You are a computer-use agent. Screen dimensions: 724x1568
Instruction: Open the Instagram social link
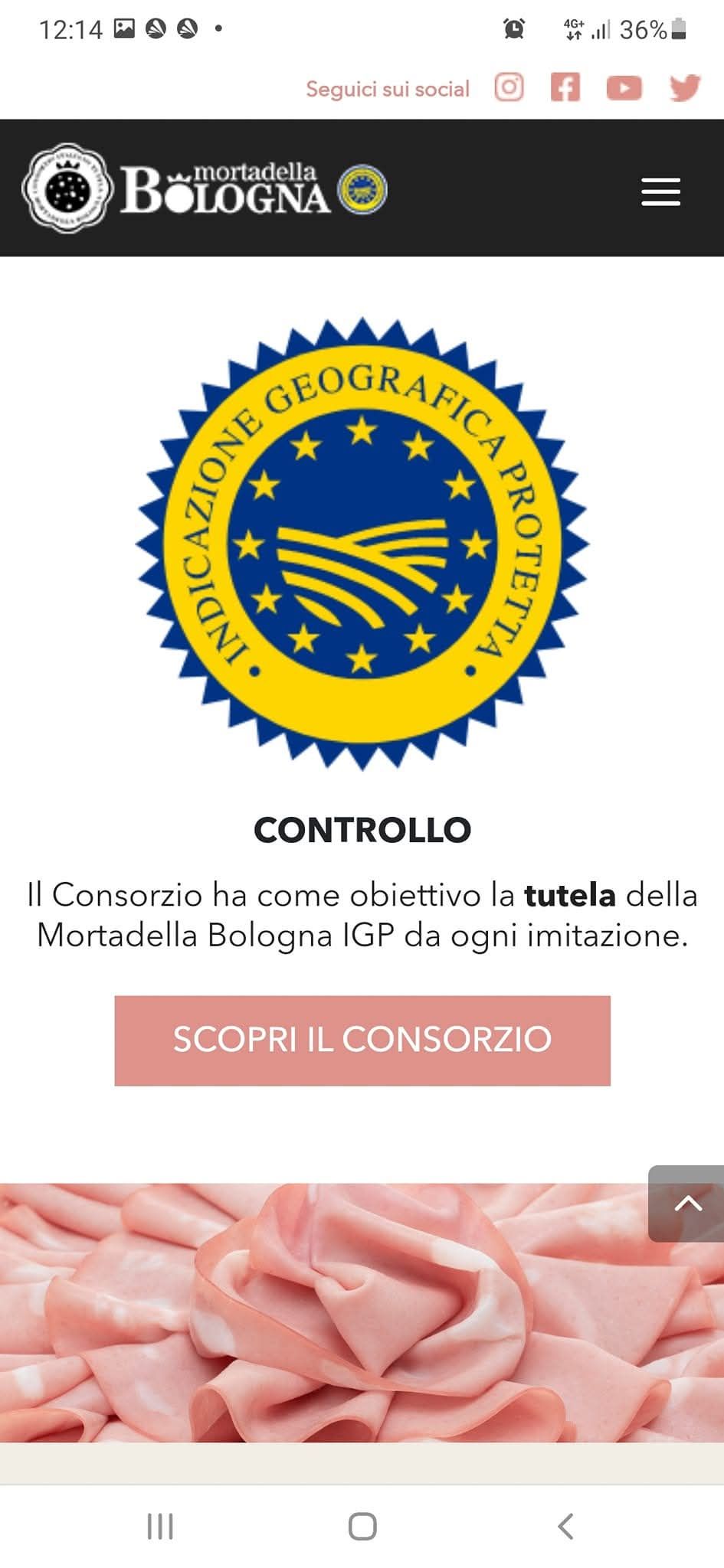point(509,88)
